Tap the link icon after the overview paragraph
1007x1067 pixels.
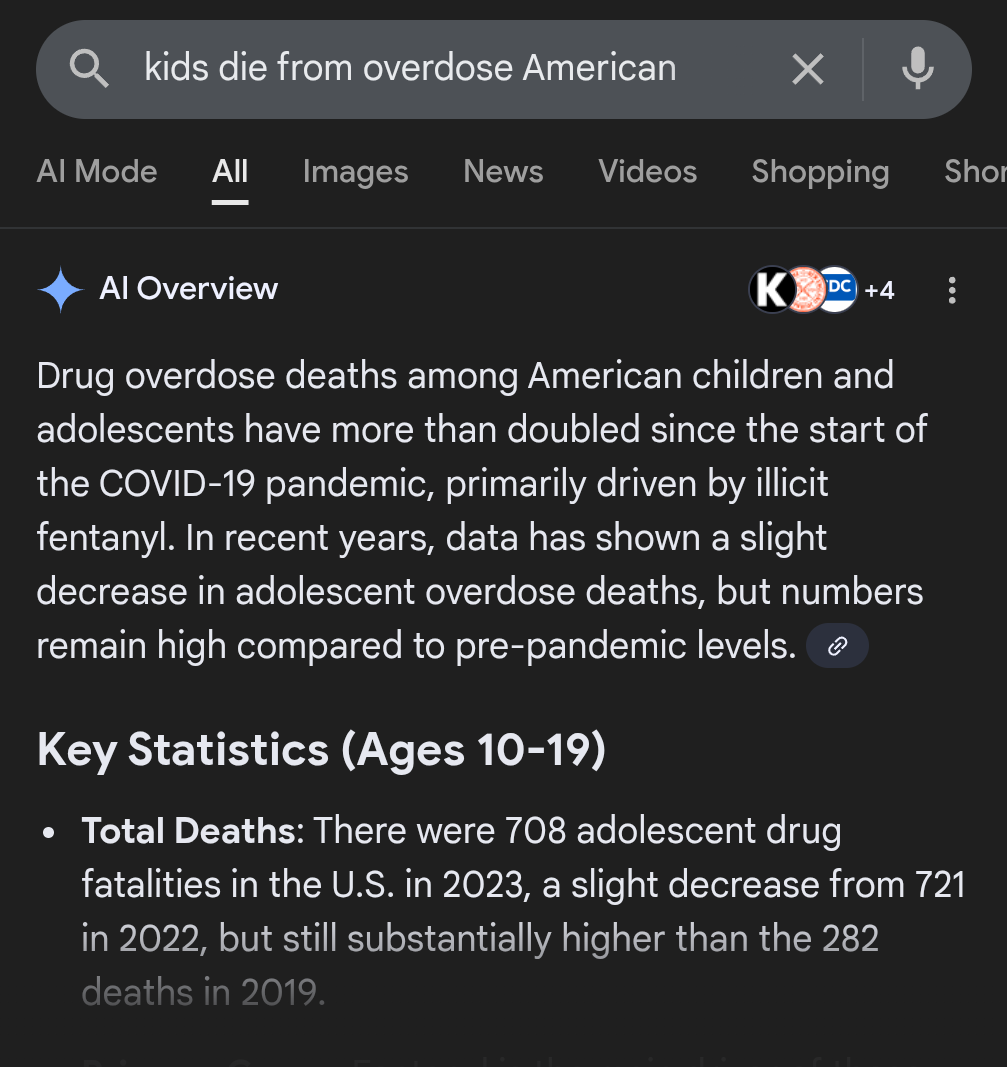[837, 646]
